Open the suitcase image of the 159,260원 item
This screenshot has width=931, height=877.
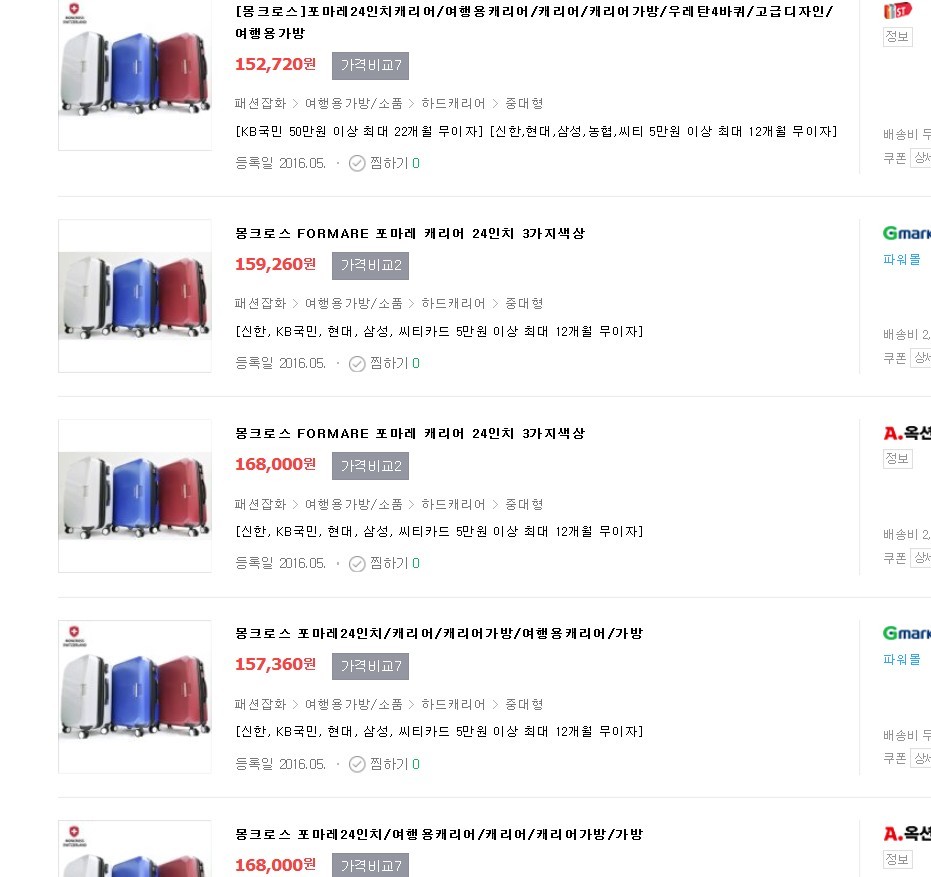click(135, 296)
